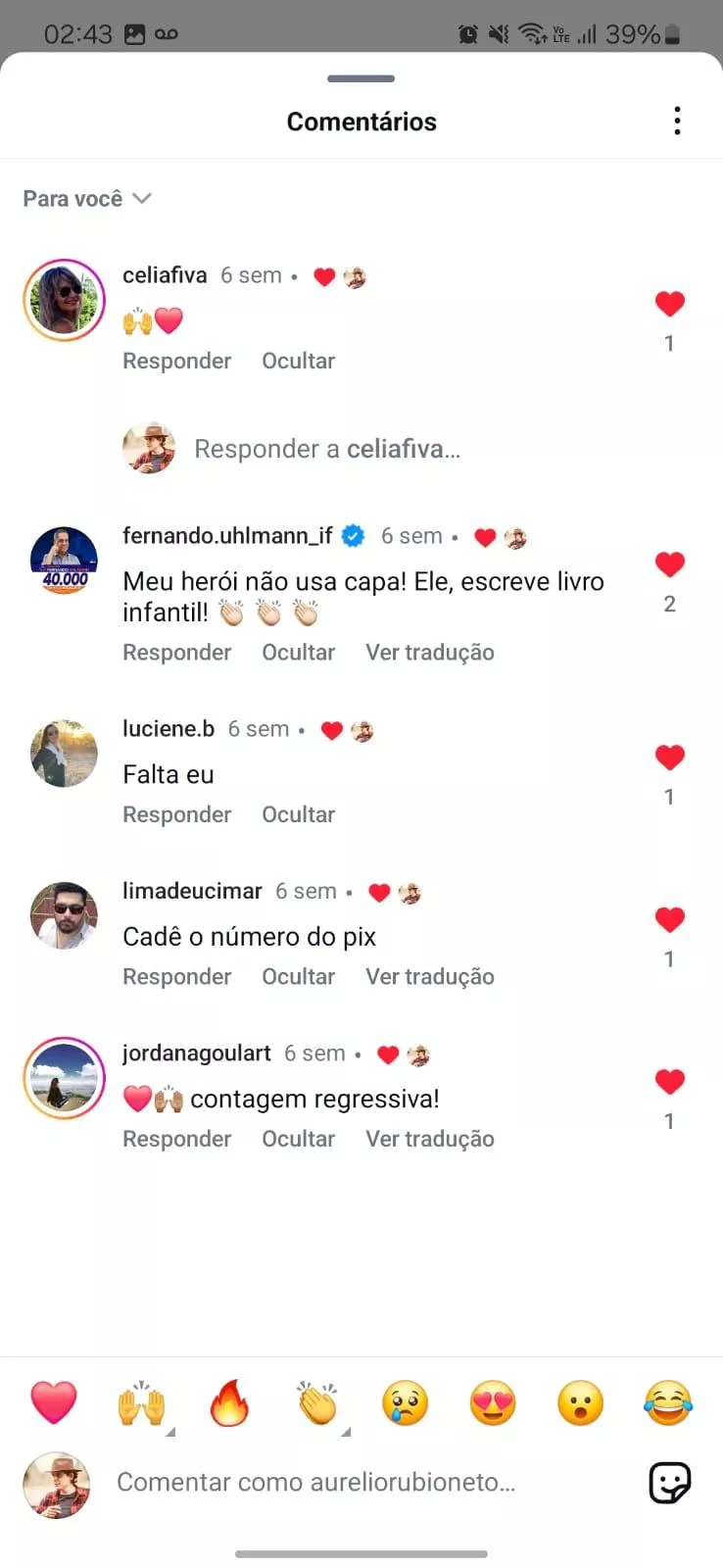Insert the fire emoji quick reaction

pyautogui.click(x=229, y=1403)
